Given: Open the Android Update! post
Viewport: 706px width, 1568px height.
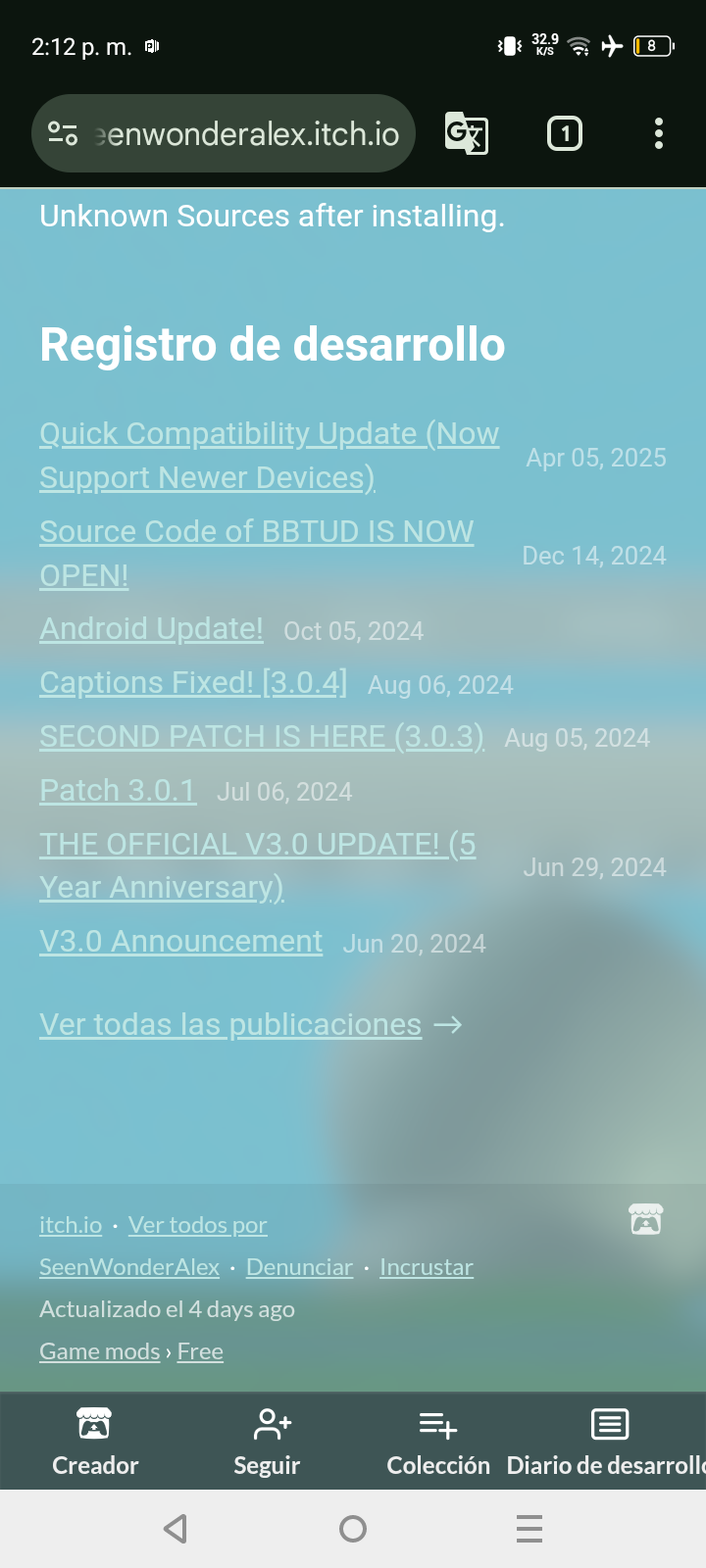Looking at the screenshot, I should [x=151, y=628].
